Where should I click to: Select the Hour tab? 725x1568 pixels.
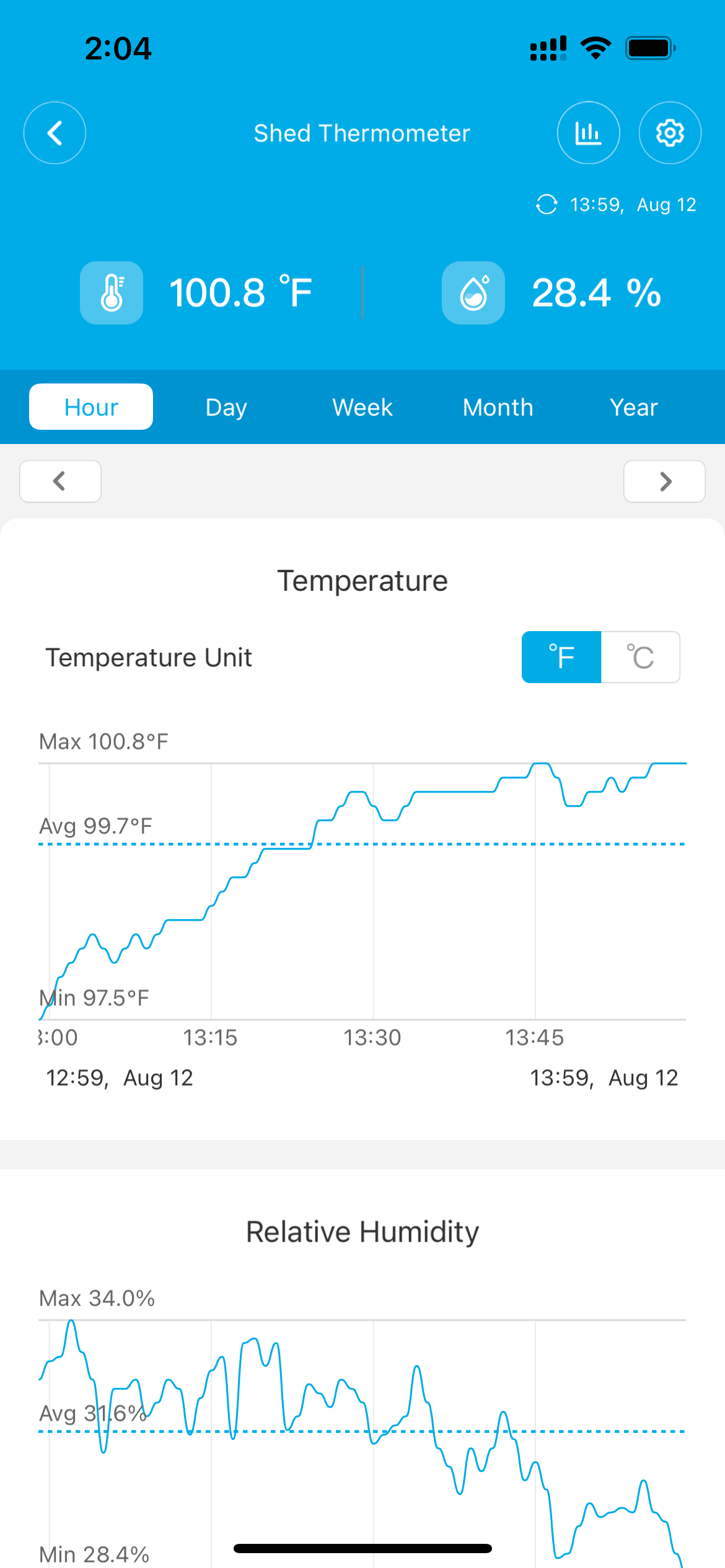pyautogui.click(x=91, y=407)
